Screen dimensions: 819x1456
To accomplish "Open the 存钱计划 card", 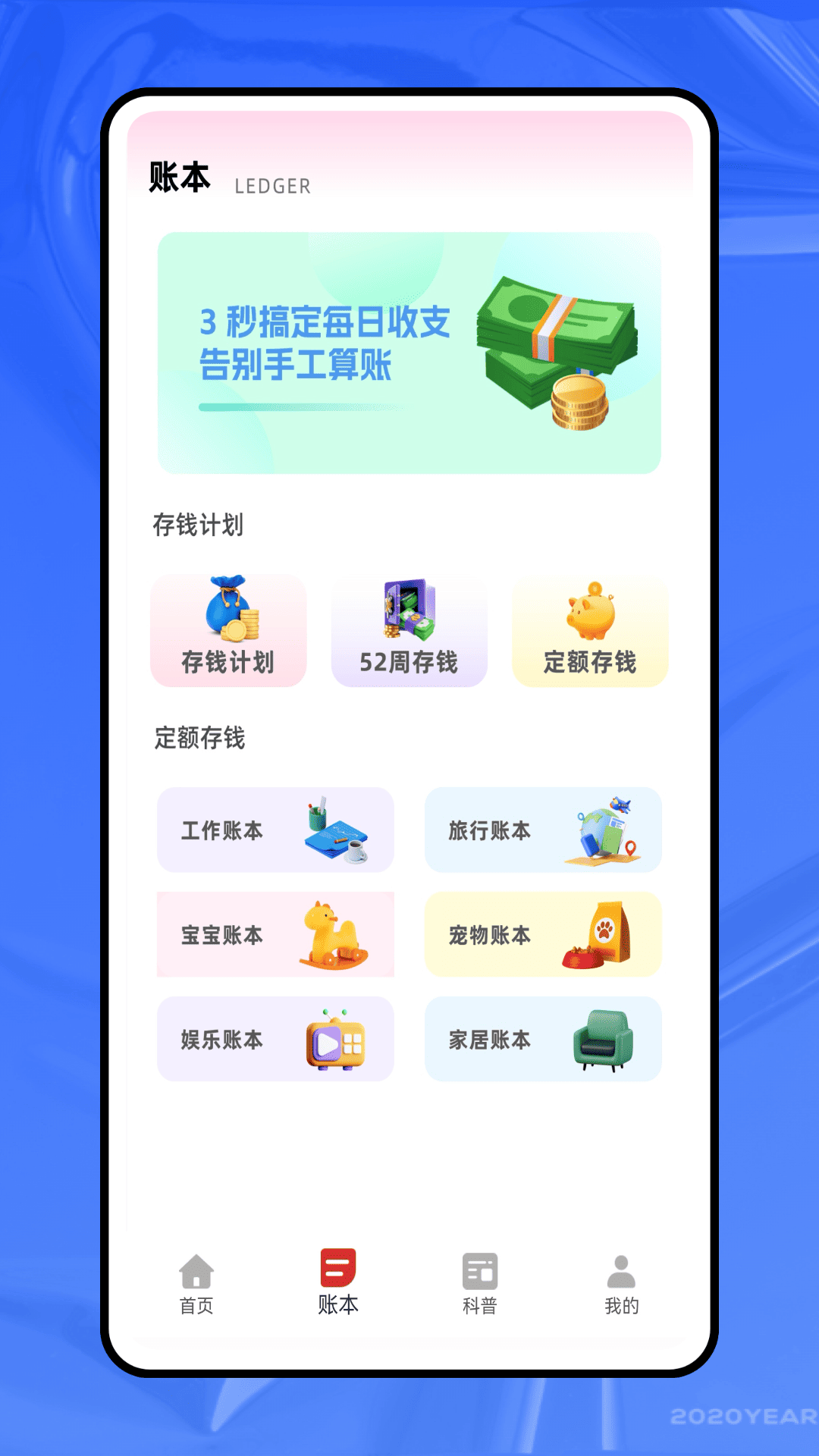I will click(228, 631).
